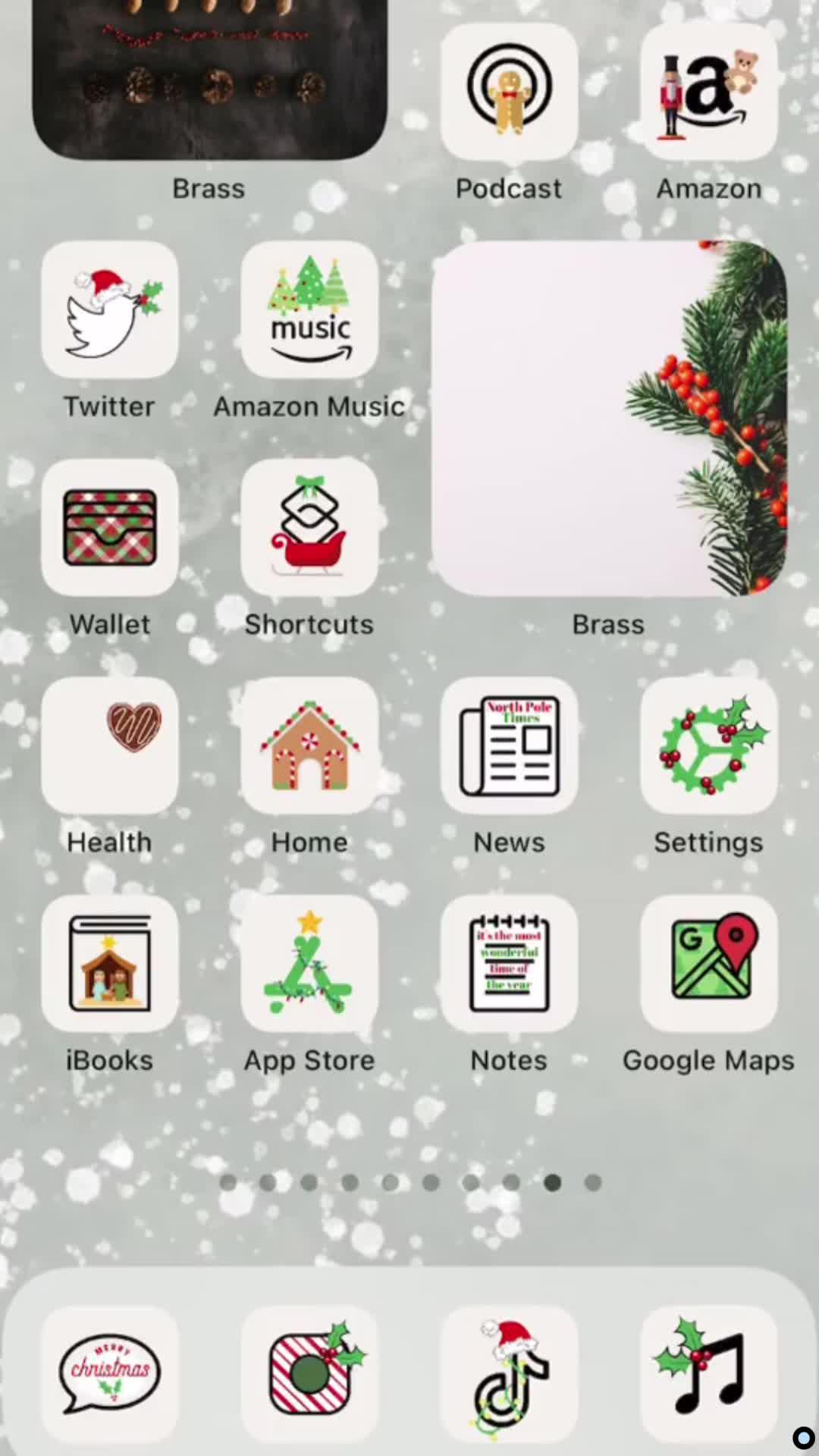Open the Home app with gingerbread house icon

click(309, 745)
